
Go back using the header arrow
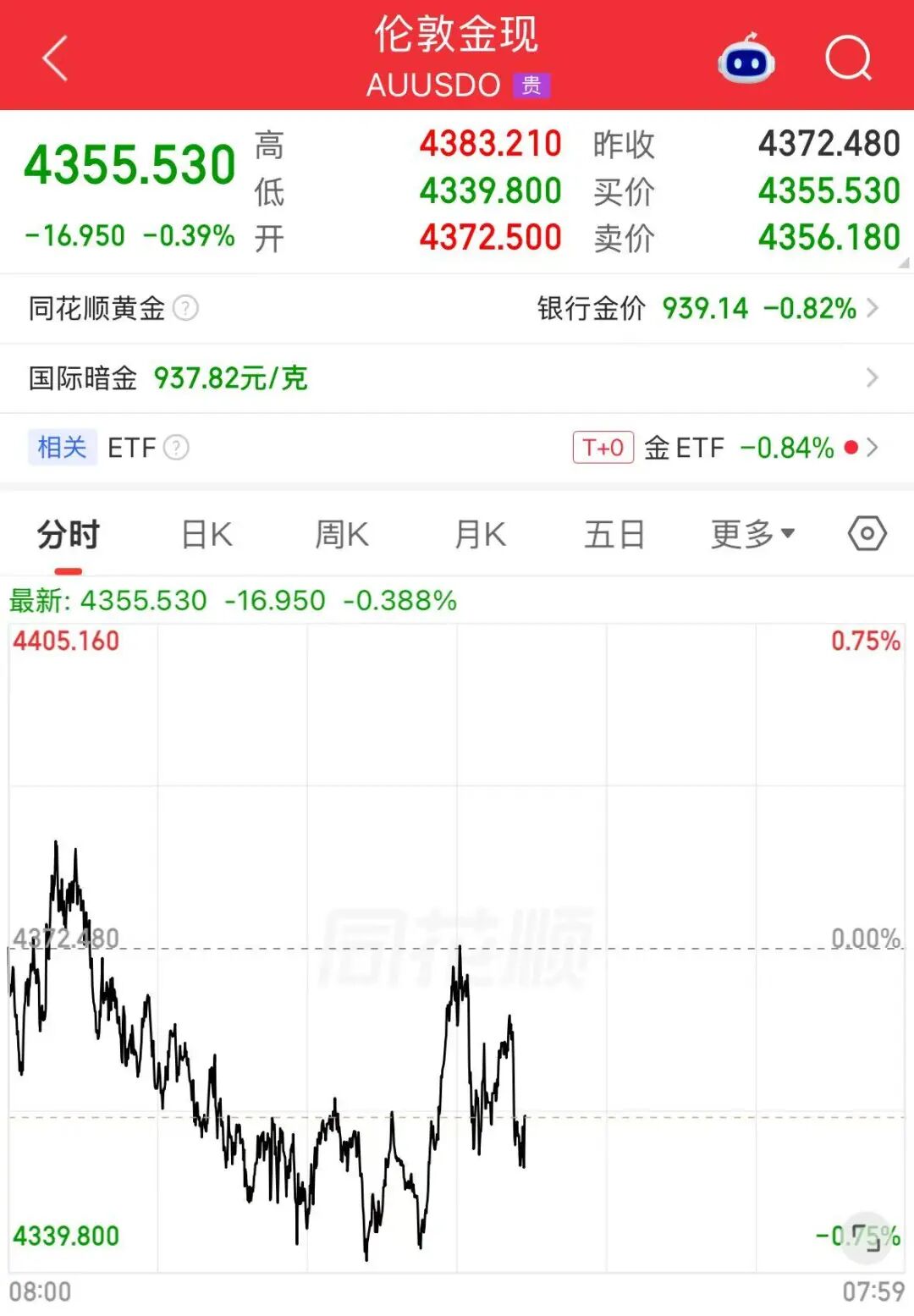coord(55,58)
